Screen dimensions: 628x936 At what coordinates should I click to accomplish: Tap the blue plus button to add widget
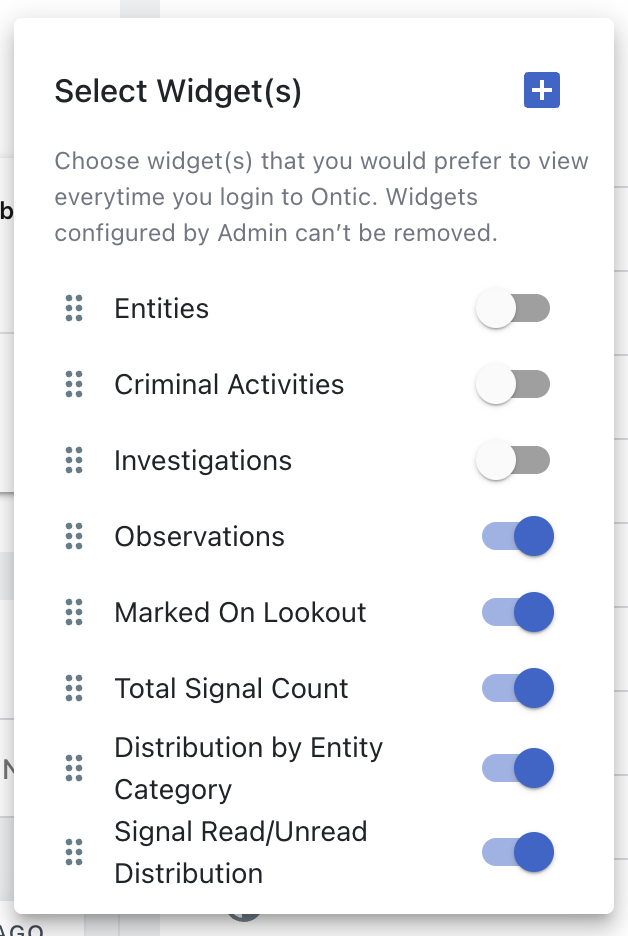(x=541, y=91)
